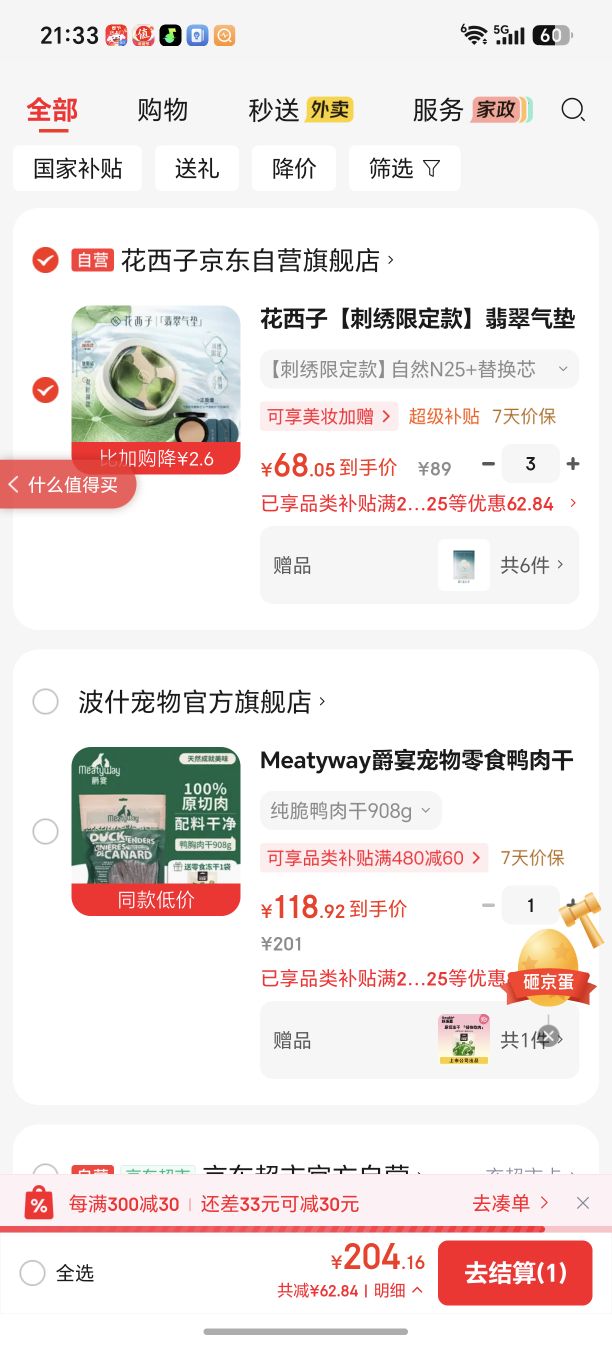Decrease the 花西子 item quantity with minus
The height and width of the screenshot is (1350, 612).
click(488, 464)
